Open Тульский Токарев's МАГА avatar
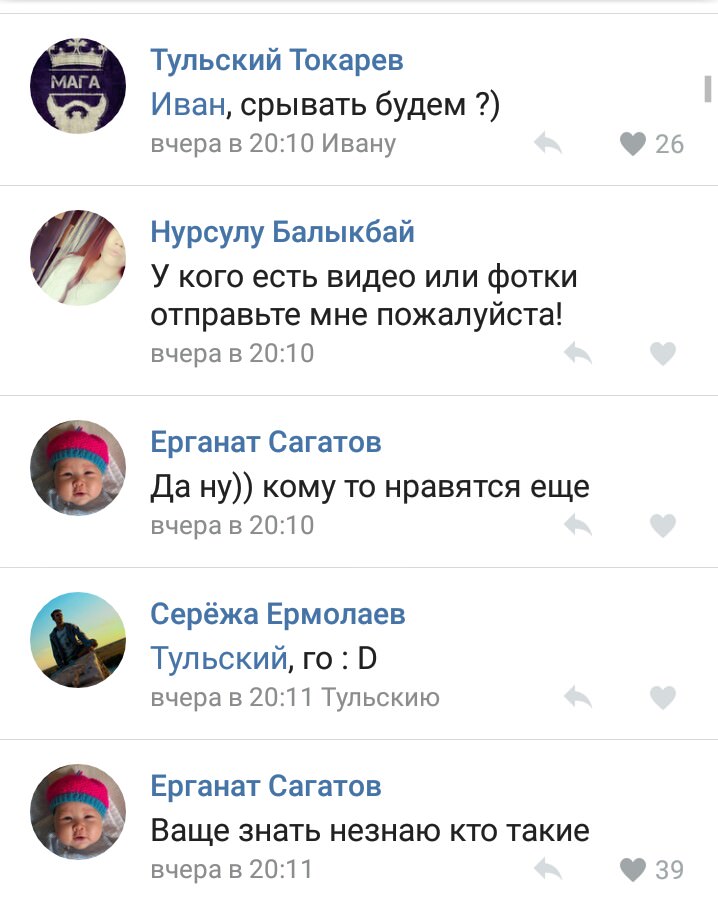The image size is (718, 910). (78, 87)
